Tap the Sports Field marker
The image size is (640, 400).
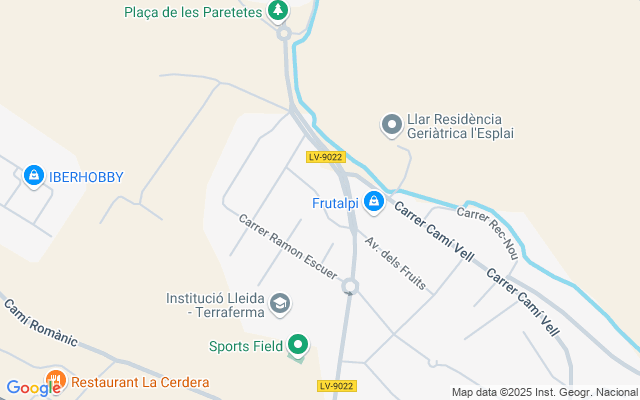pyautogui.click(x=298, y=346)
